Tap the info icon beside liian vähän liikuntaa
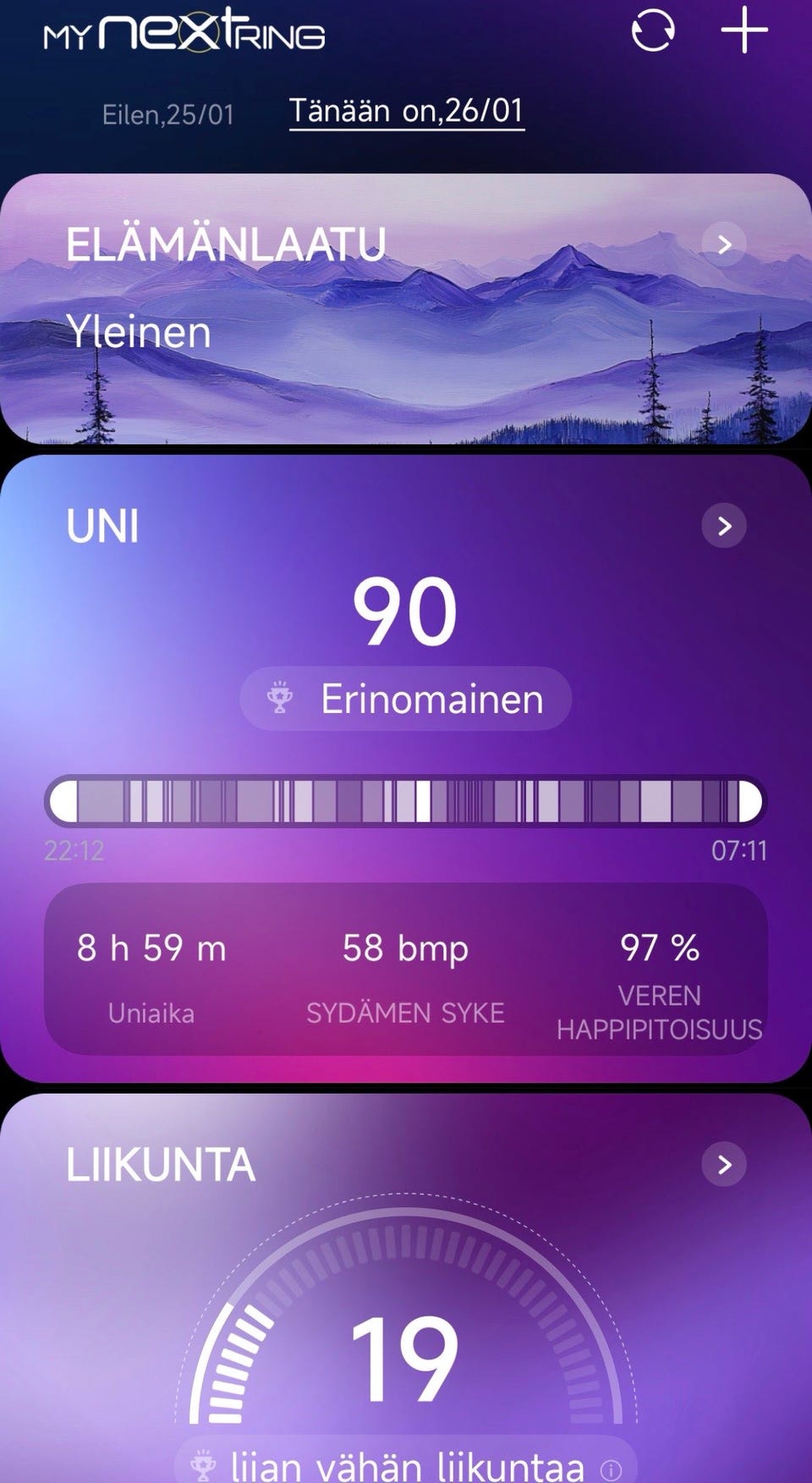812x1483 pixels. click(610, 1469)
